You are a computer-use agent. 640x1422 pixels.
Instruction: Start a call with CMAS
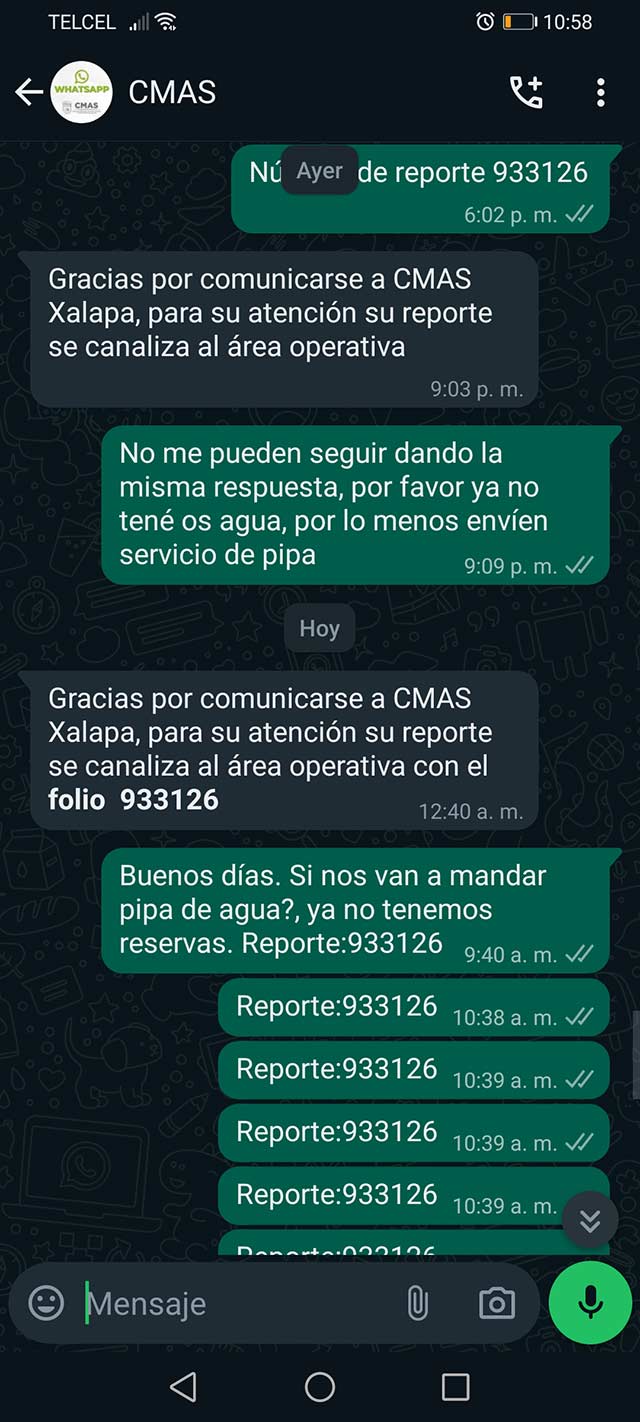(526, 93)
